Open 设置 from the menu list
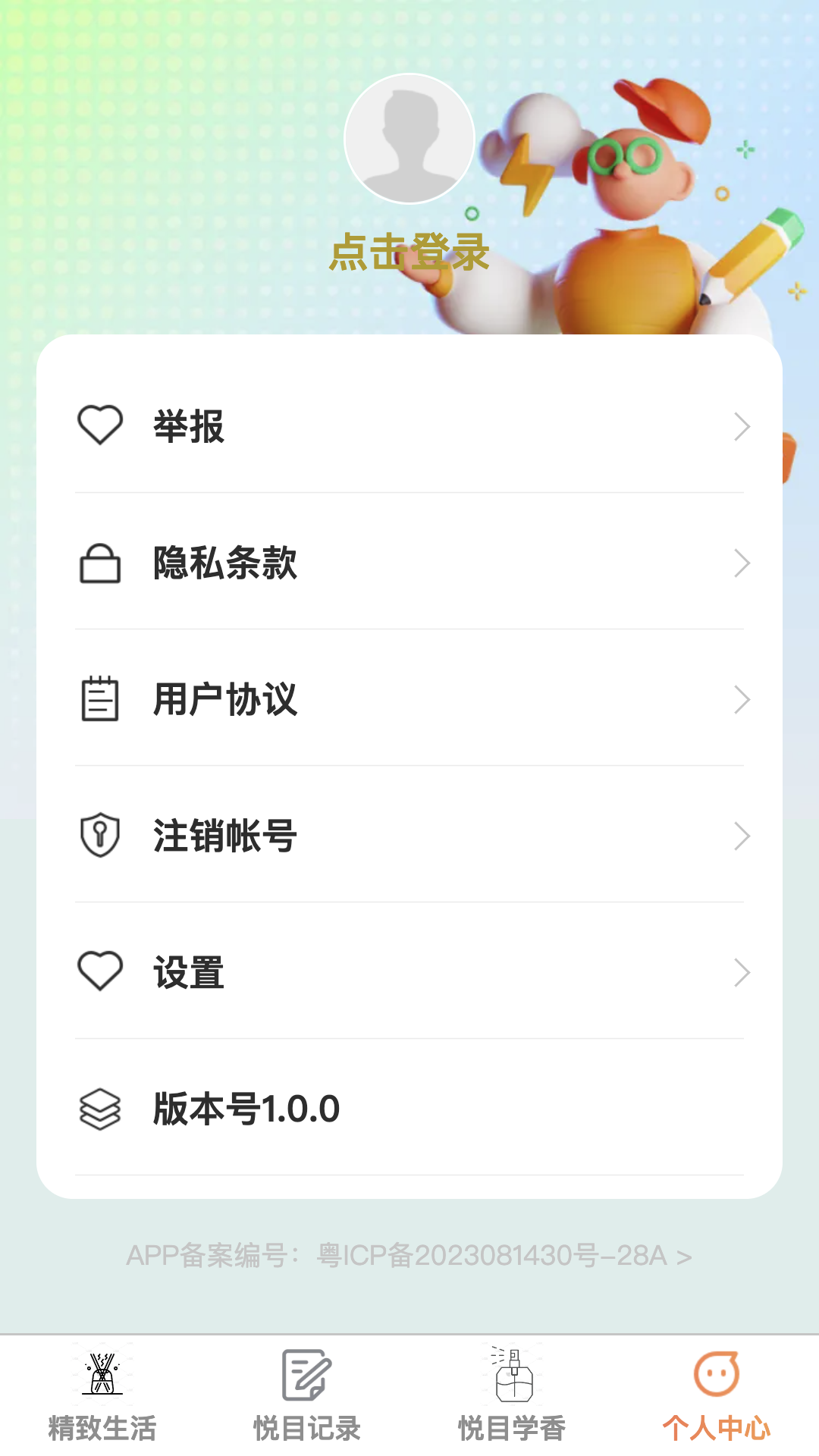 (x=409, y=971)
